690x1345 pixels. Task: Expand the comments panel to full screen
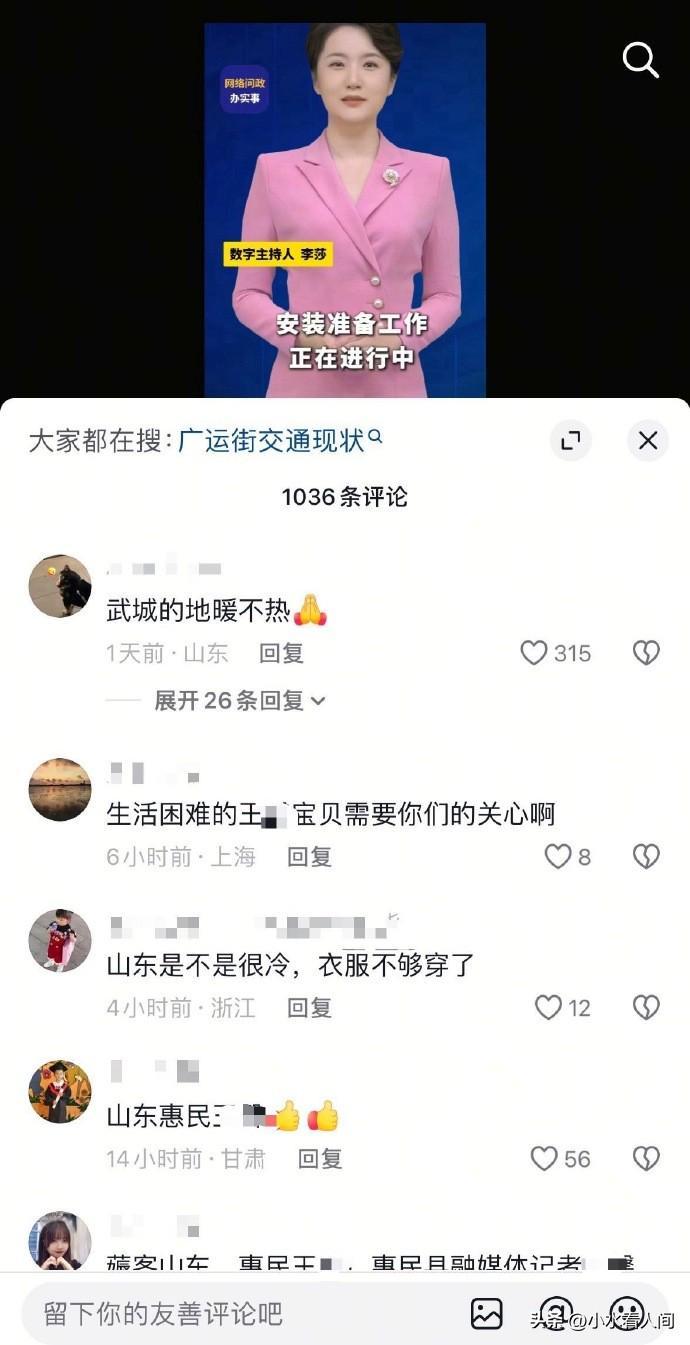tap(571, 441)
